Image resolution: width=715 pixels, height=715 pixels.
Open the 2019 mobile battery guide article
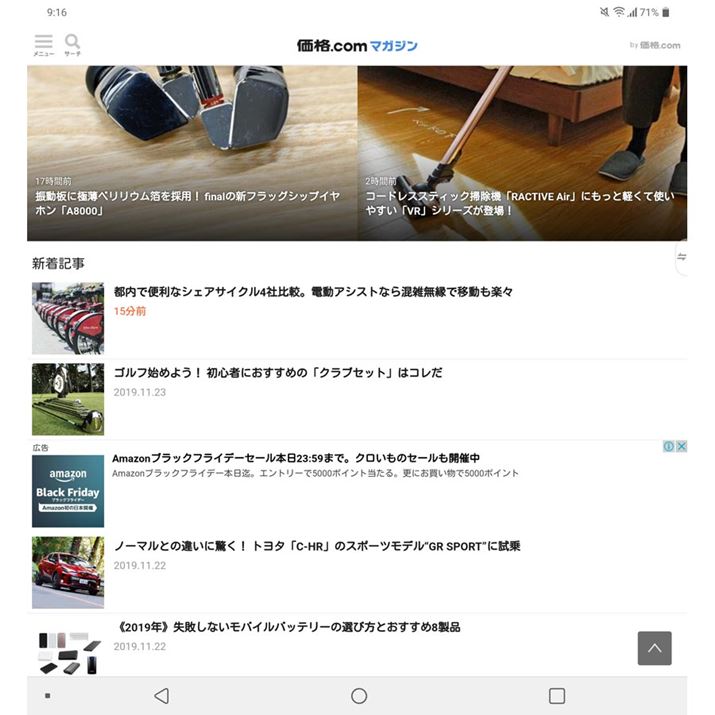click(287, 627)
